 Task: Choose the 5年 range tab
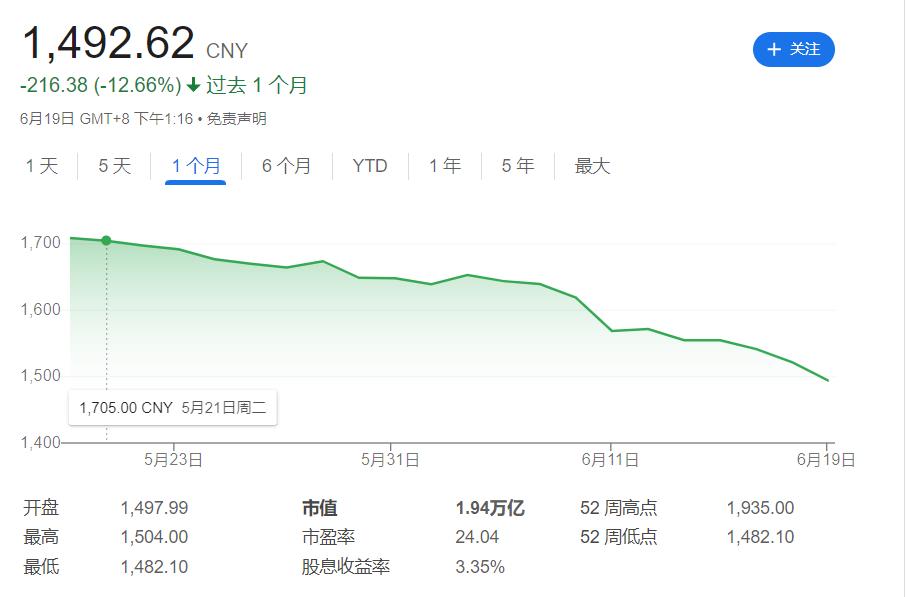click(518, 166)
